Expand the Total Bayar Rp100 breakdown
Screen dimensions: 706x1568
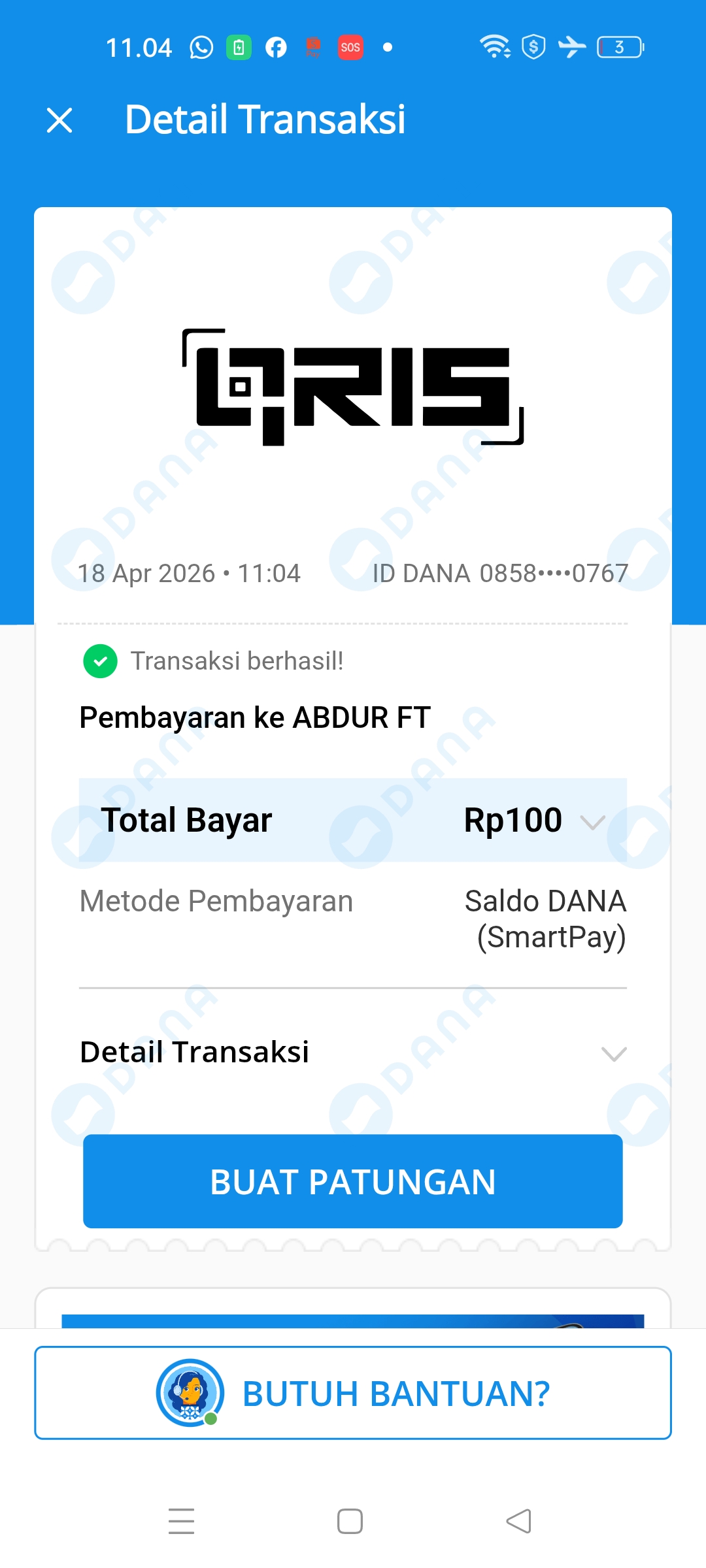[592, 821]
